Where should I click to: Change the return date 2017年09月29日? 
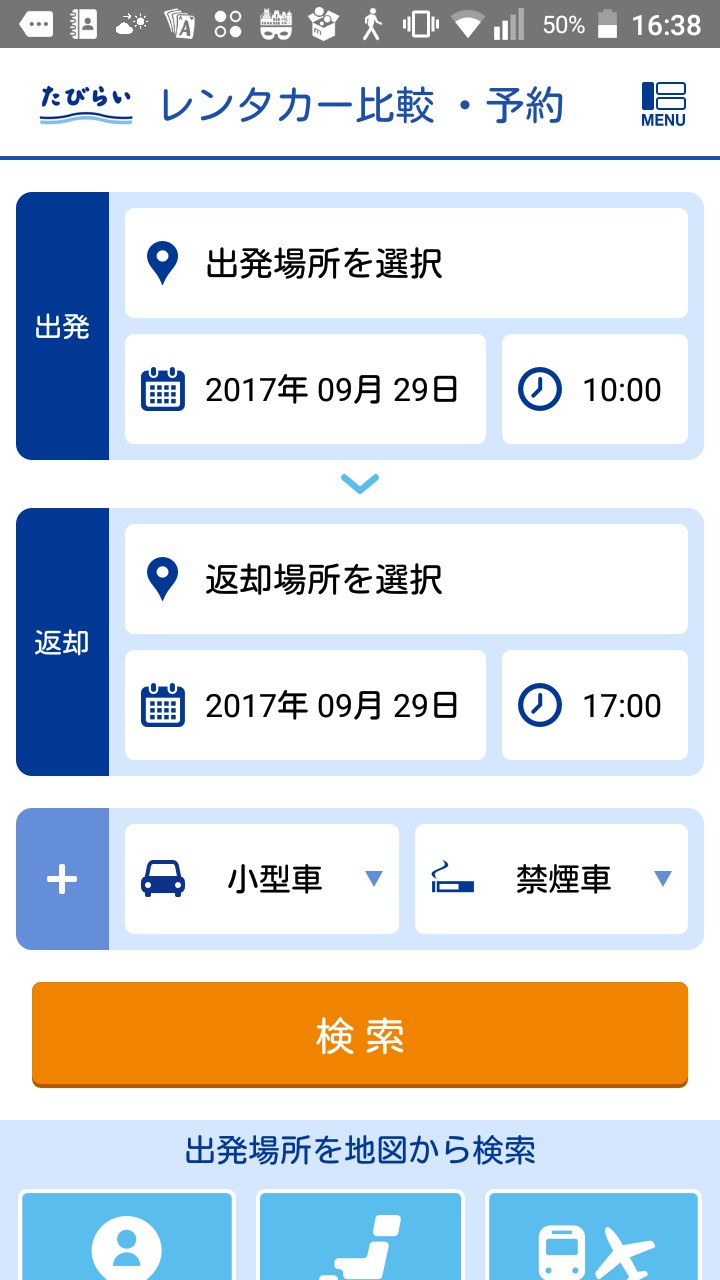click(x=305, y=705)
